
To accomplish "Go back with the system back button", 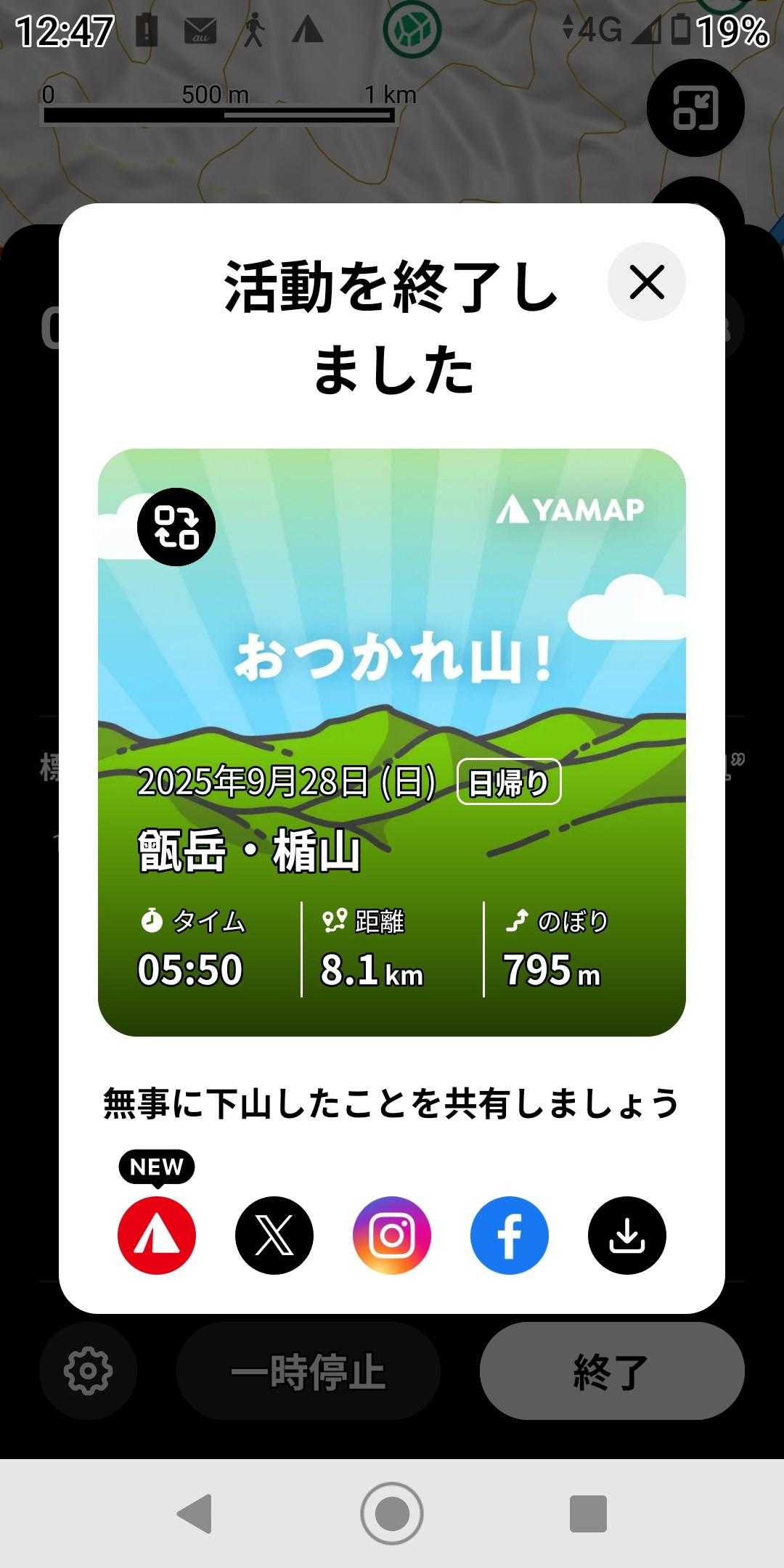I will [195, 1514].
